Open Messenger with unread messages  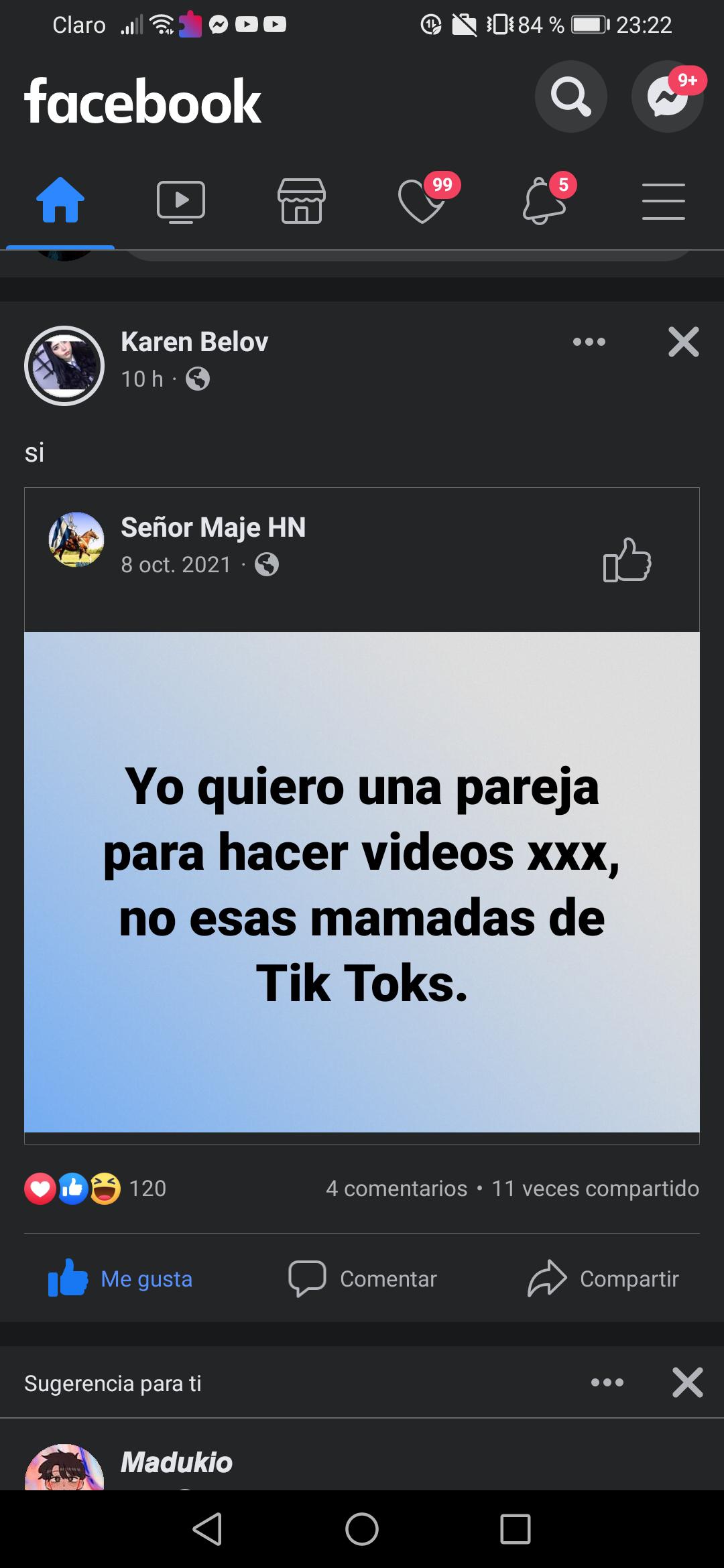pyautogui.click(x=667, y=97)
